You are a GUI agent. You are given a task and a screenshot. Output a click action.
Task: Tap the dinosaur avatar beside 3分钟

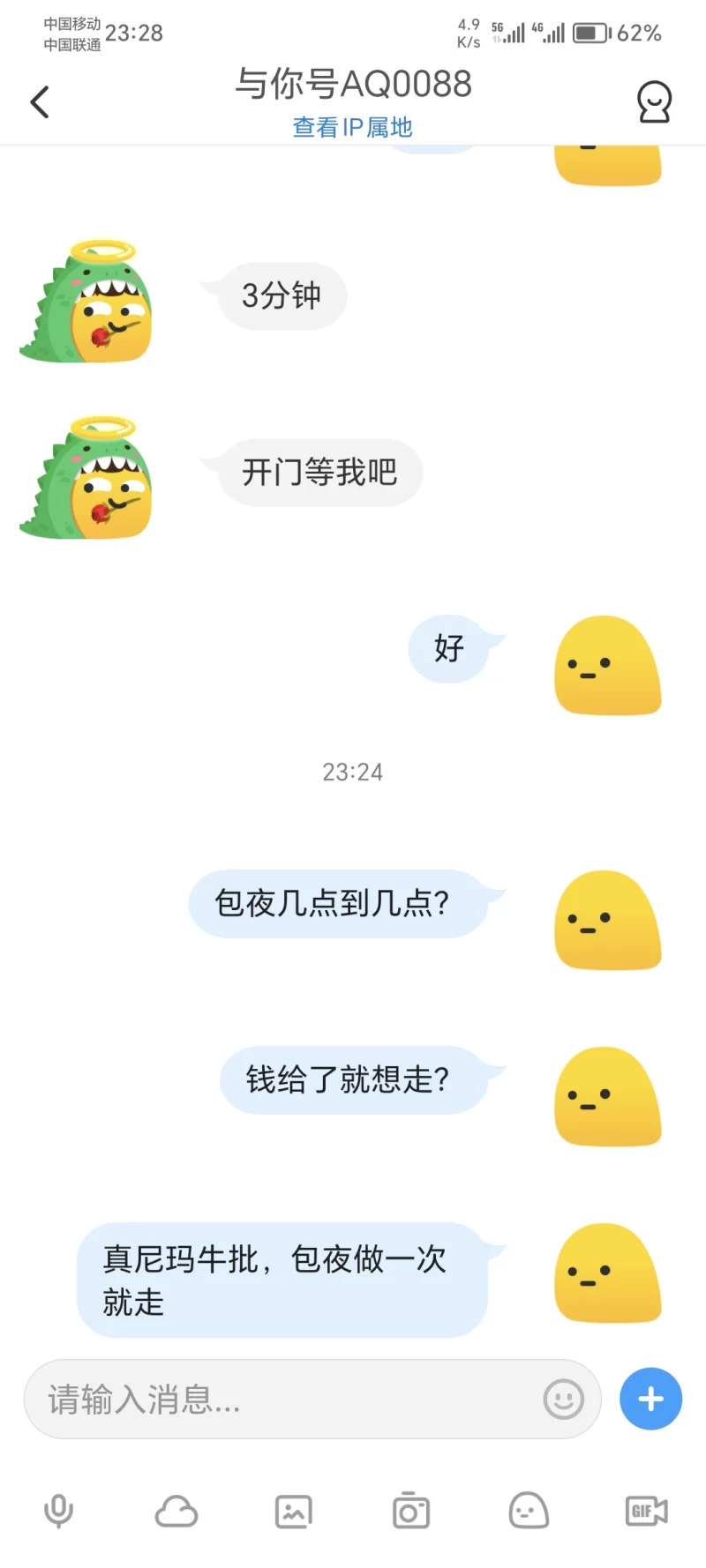coord(86,302)
